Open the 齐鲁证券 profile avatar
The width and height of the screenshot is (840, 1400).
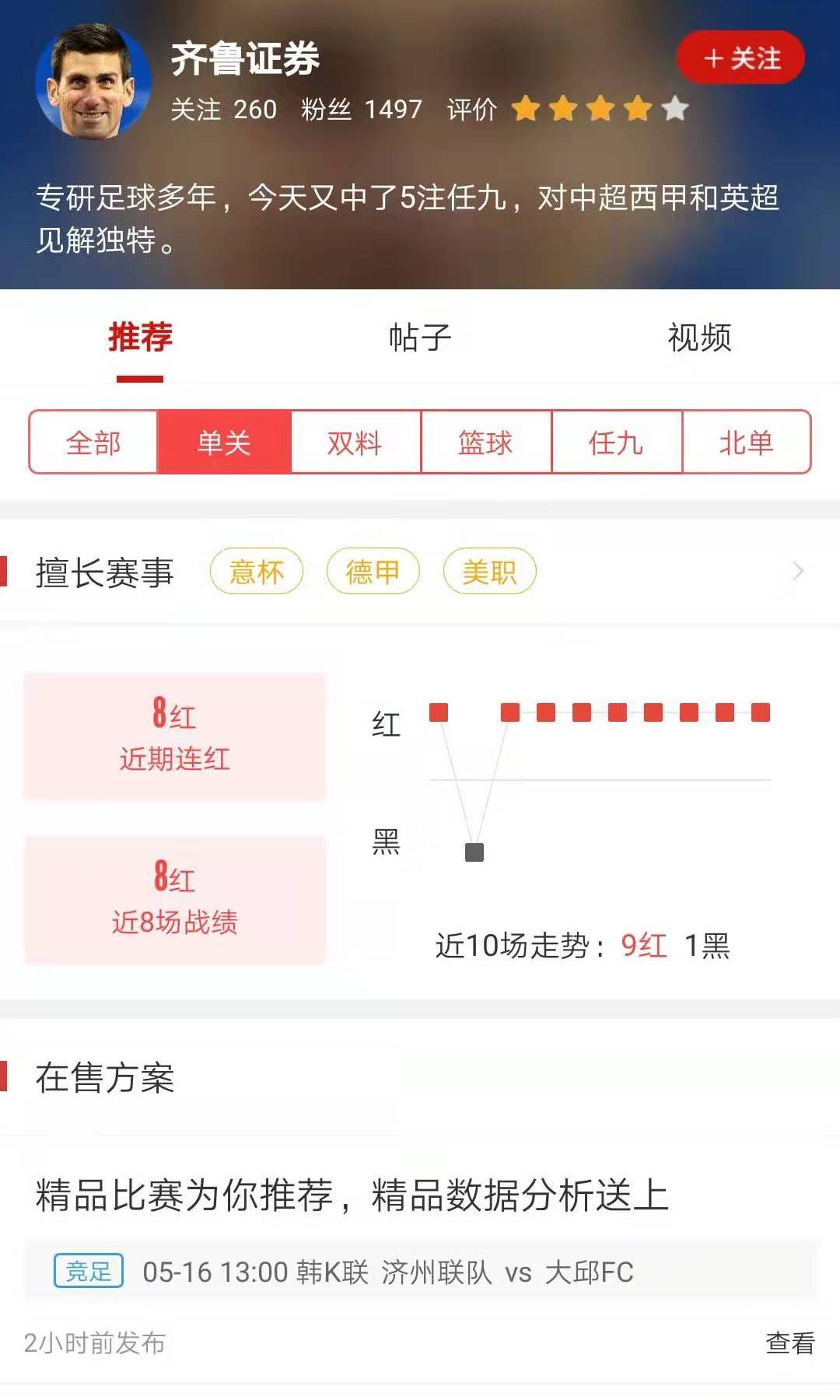[93, 82]
